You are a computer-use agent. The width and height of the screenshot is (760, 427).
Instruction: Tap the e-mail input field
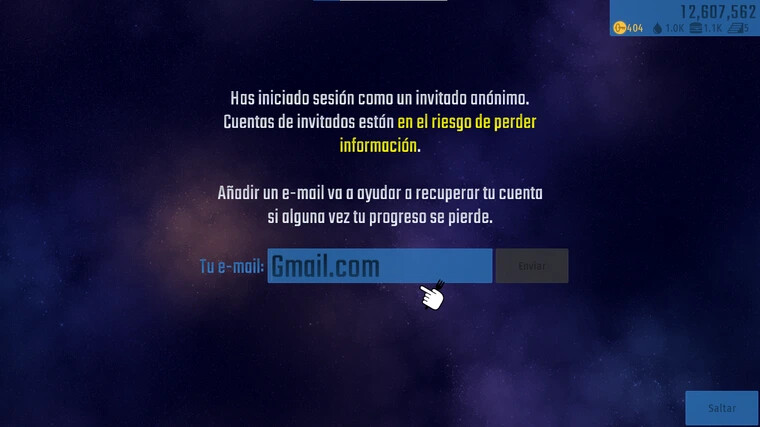pyautogui.click(x=379, y=266)
